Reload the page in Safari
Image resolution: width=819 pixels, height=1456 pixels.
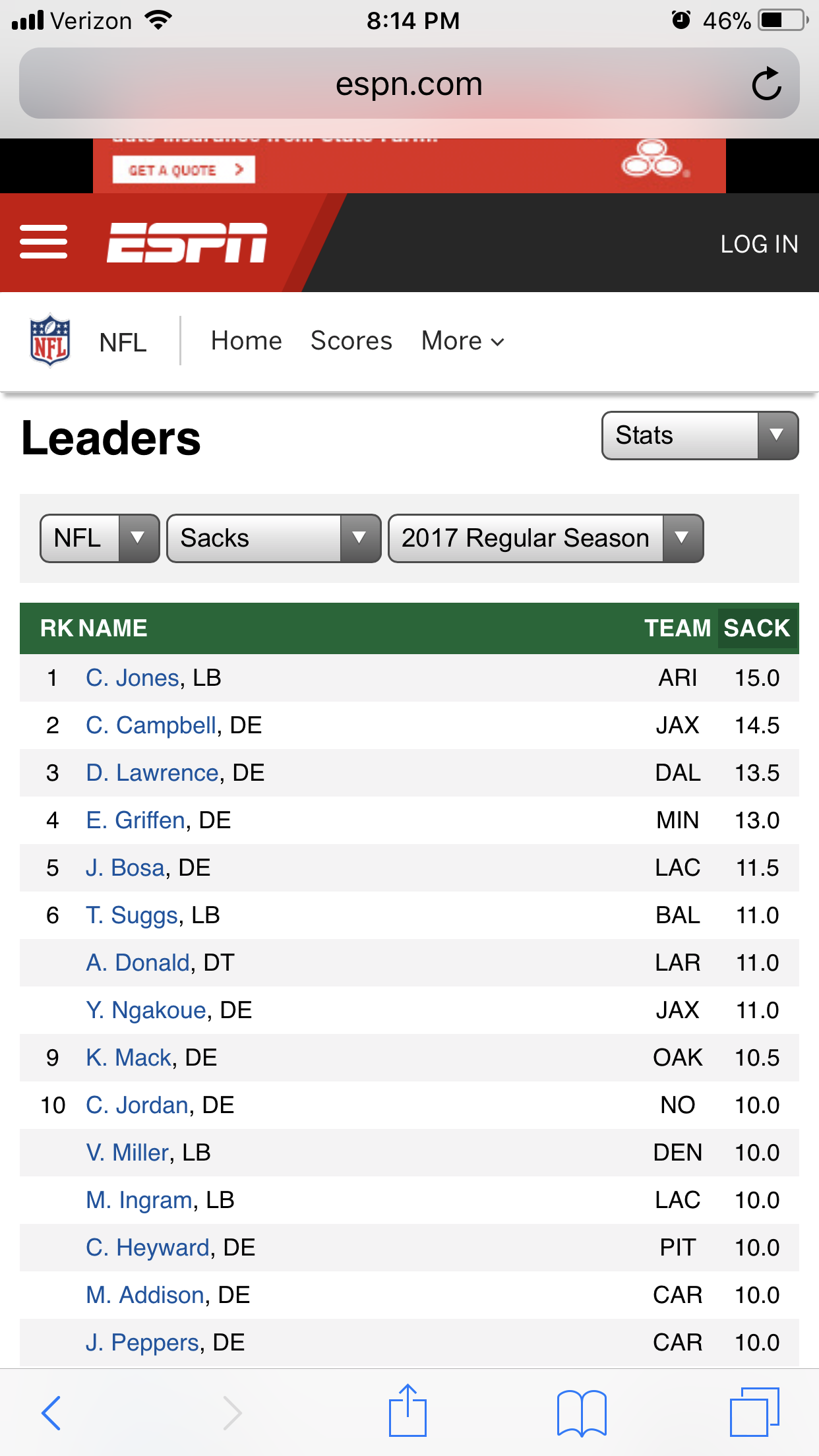point(766,84)
